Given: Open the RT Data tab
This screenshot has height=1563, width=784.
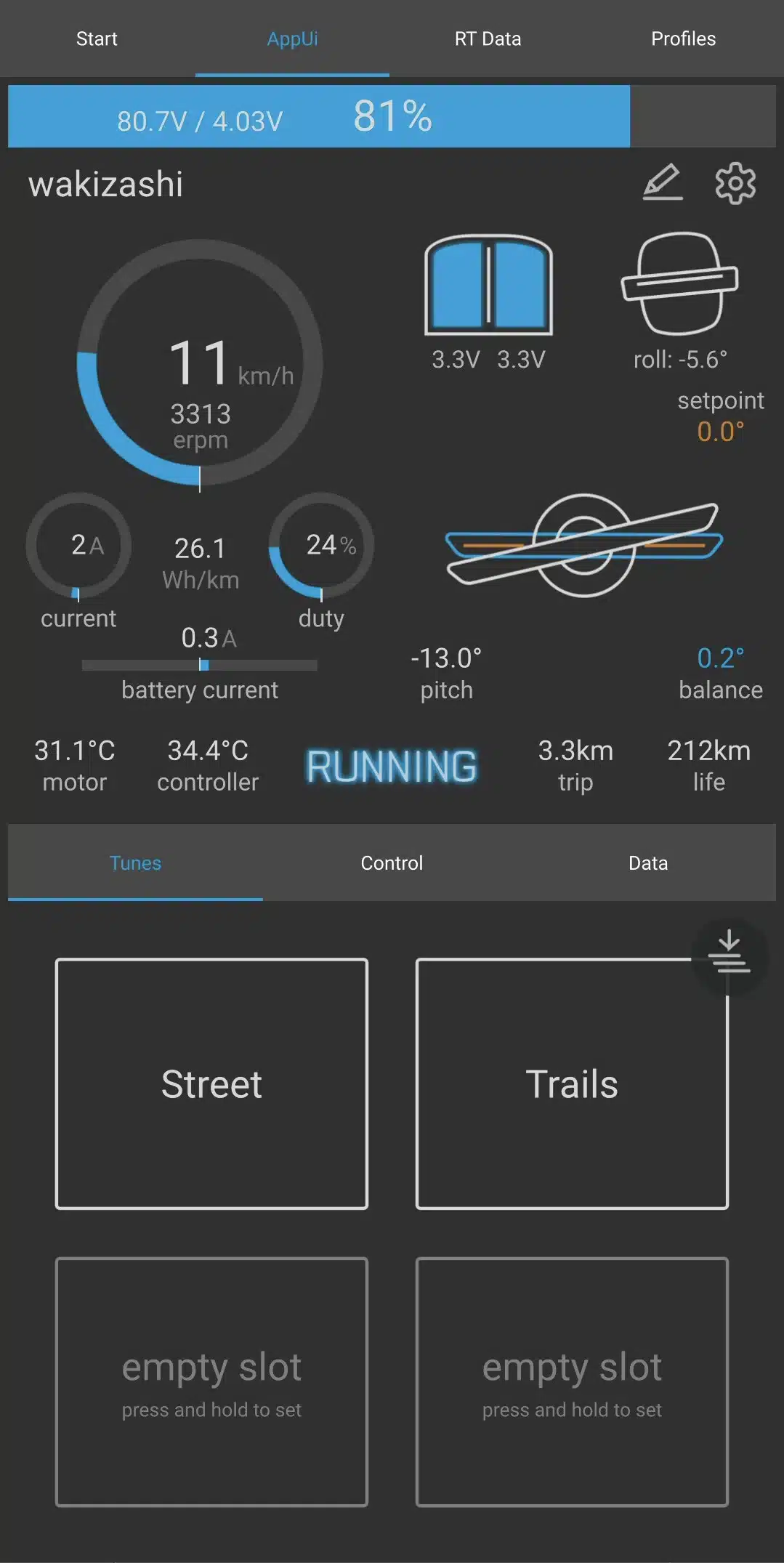Looking at the screenshot, I should coord(488,39).
